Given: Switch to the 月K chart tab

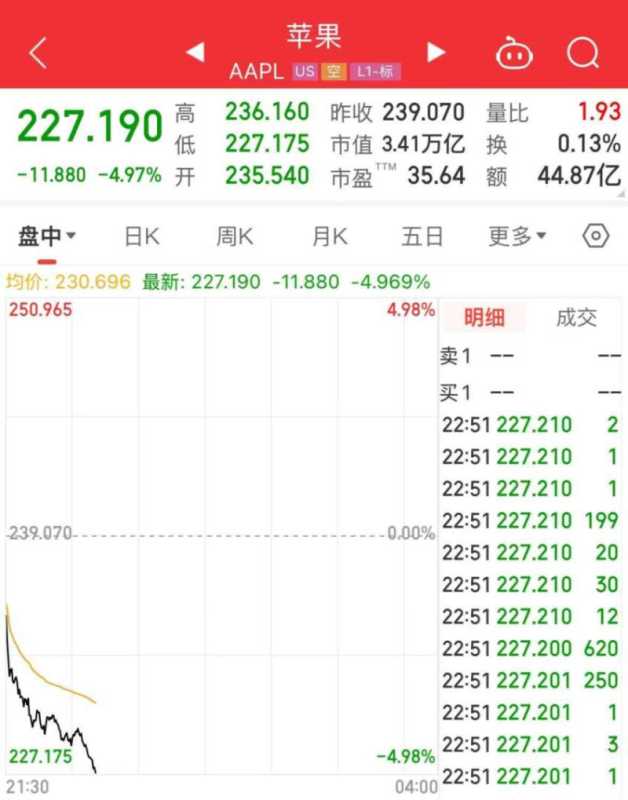Looking at the screenshot, I should [x=329, y=237].
